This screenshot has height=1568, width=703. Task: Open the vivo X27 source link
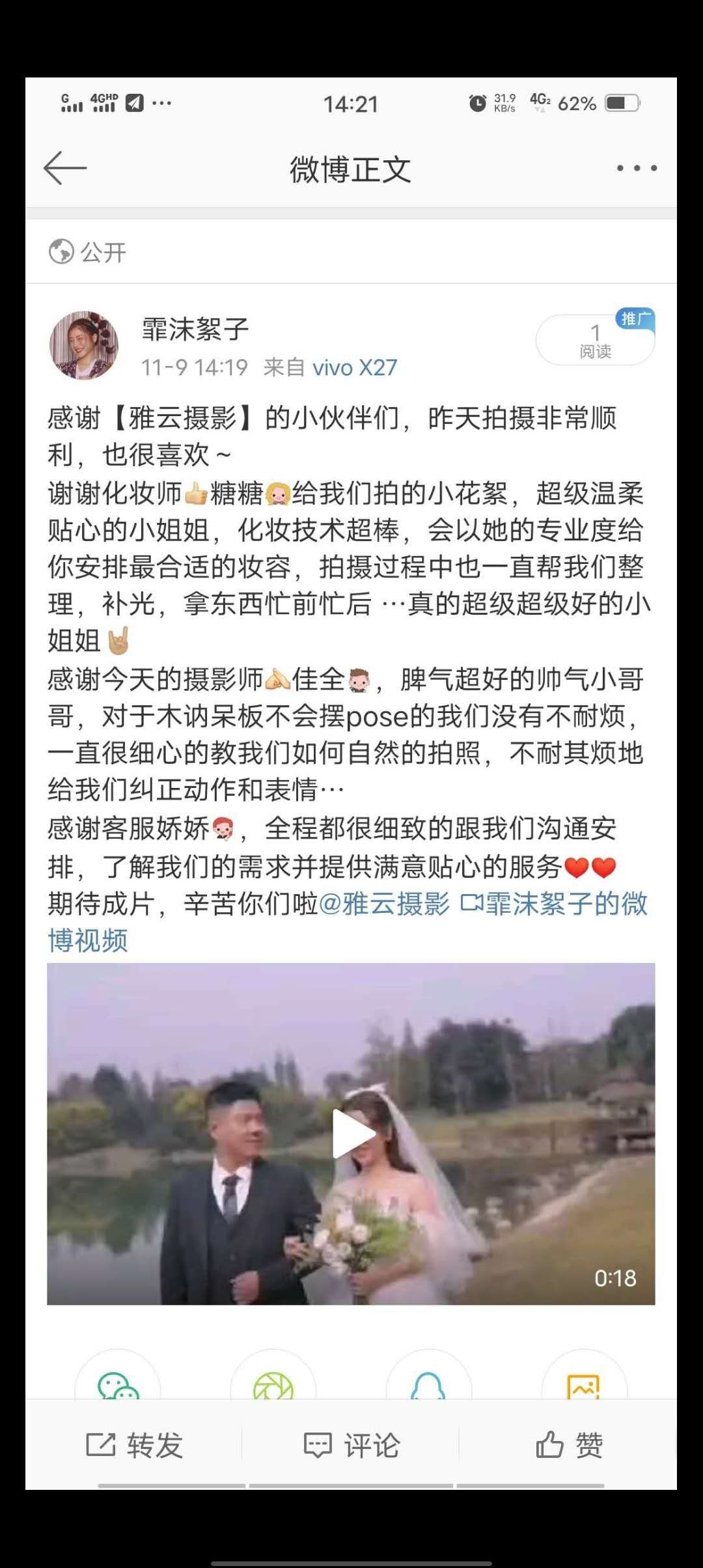point(355,368)
